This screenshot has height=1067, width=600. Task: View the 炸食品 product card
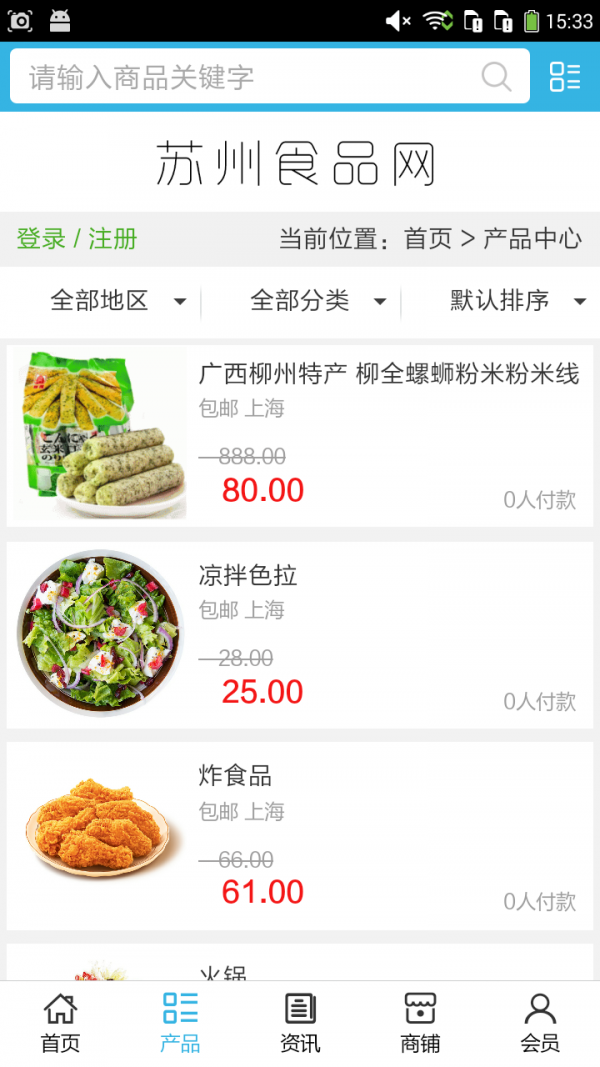click(300, 836)
